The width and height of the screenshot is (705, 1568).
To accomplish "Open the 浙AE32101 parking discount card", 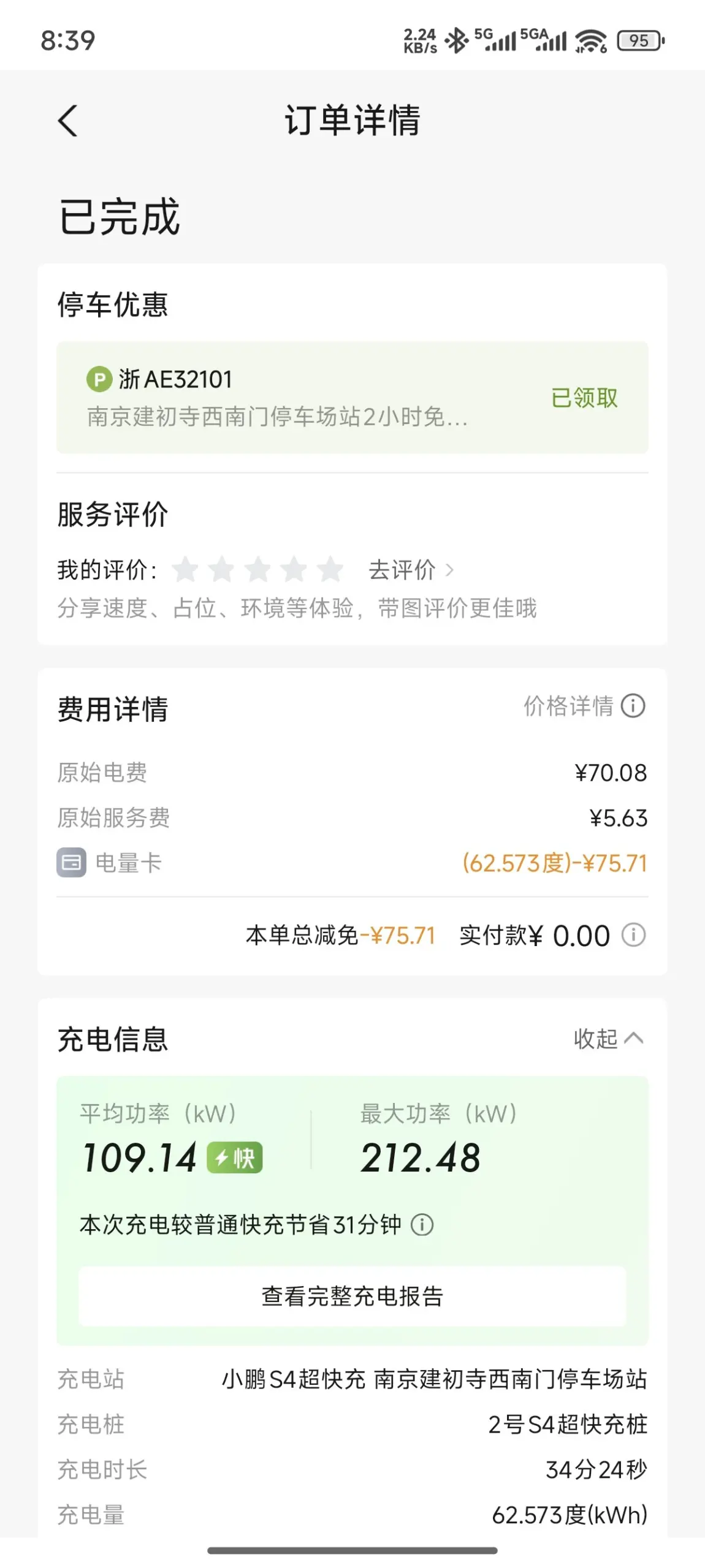I will (352, 397).
